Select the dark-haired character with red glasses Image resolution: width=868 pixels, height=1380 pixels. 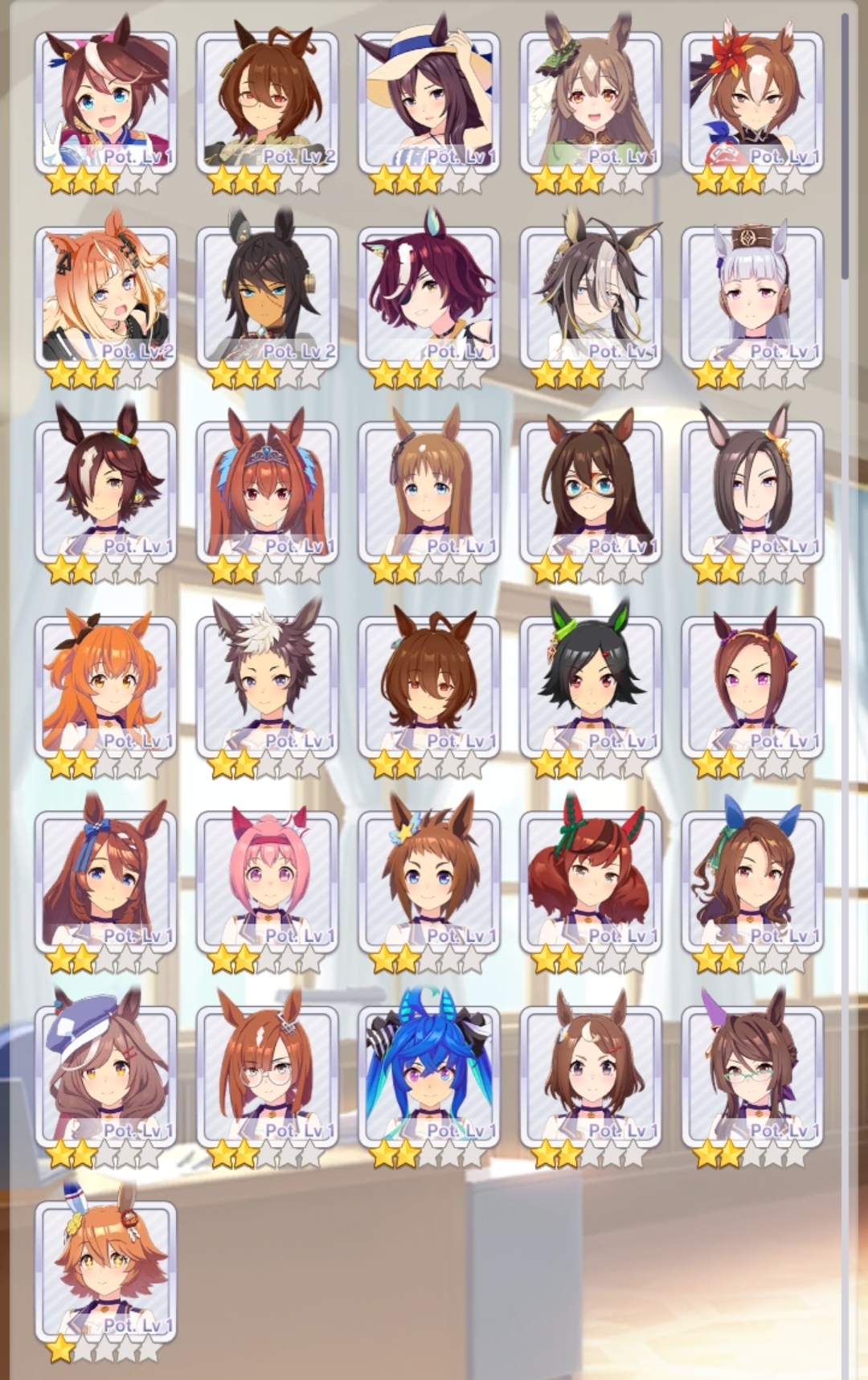(590, 490)
